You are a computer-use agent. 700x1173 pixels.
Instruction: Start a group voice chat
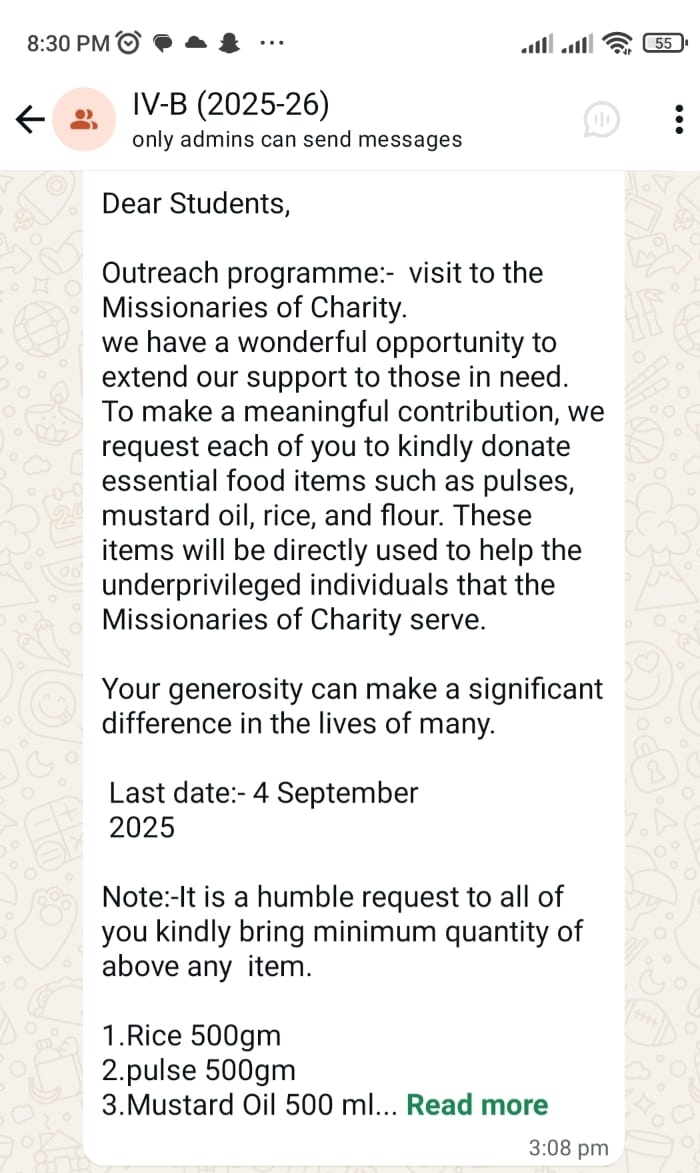point(601,120)
